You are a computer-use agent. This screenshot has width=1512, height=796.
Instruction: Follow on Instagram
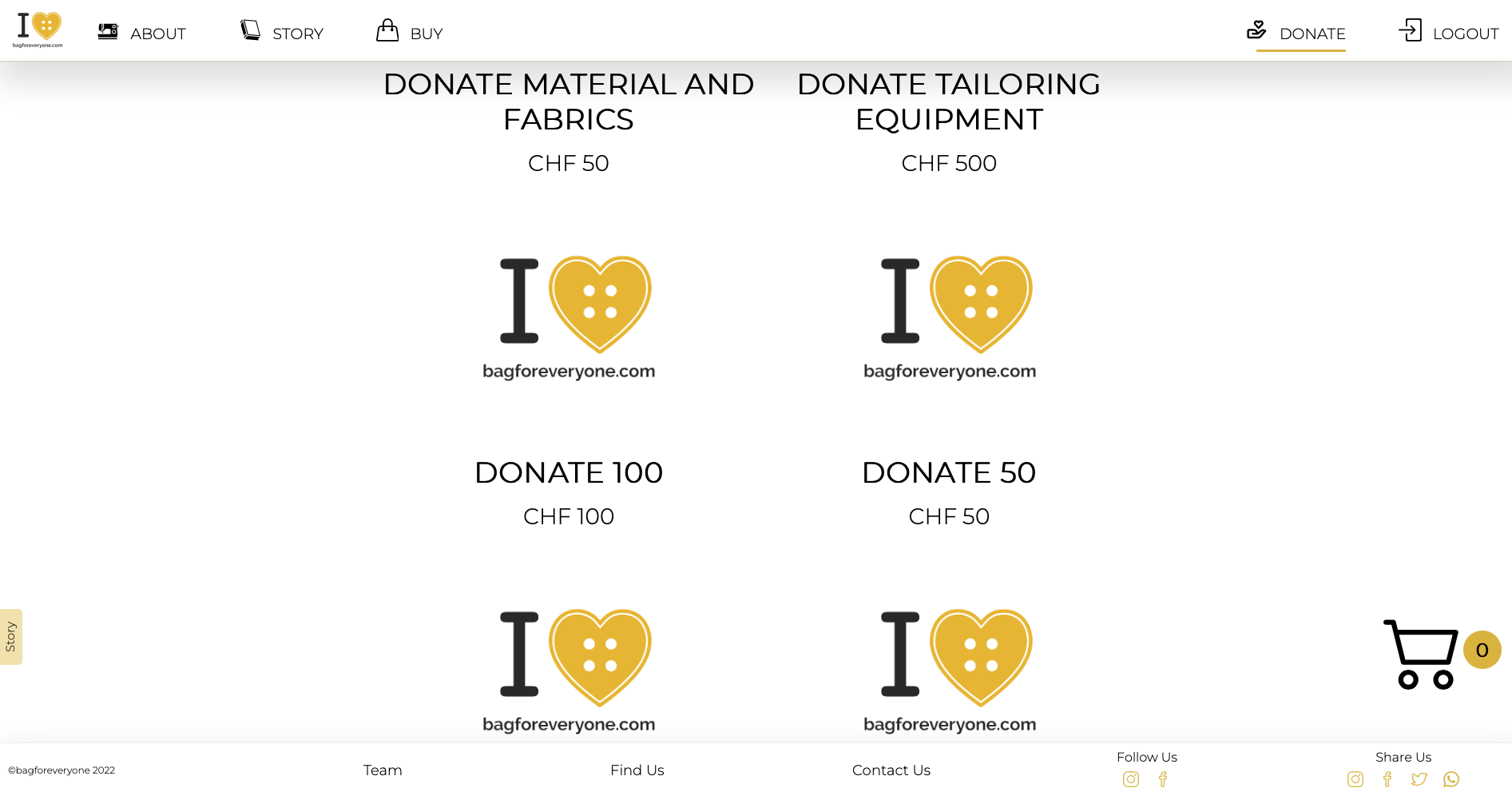(1131, 779)
